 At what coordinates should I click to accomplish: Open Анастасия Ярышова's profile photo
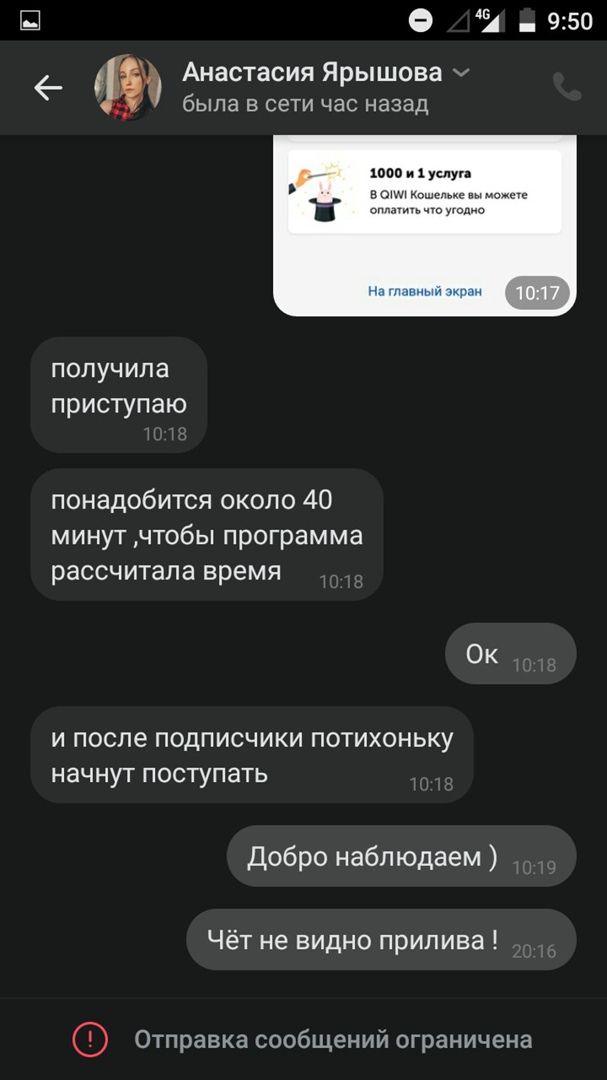(128, 88)
